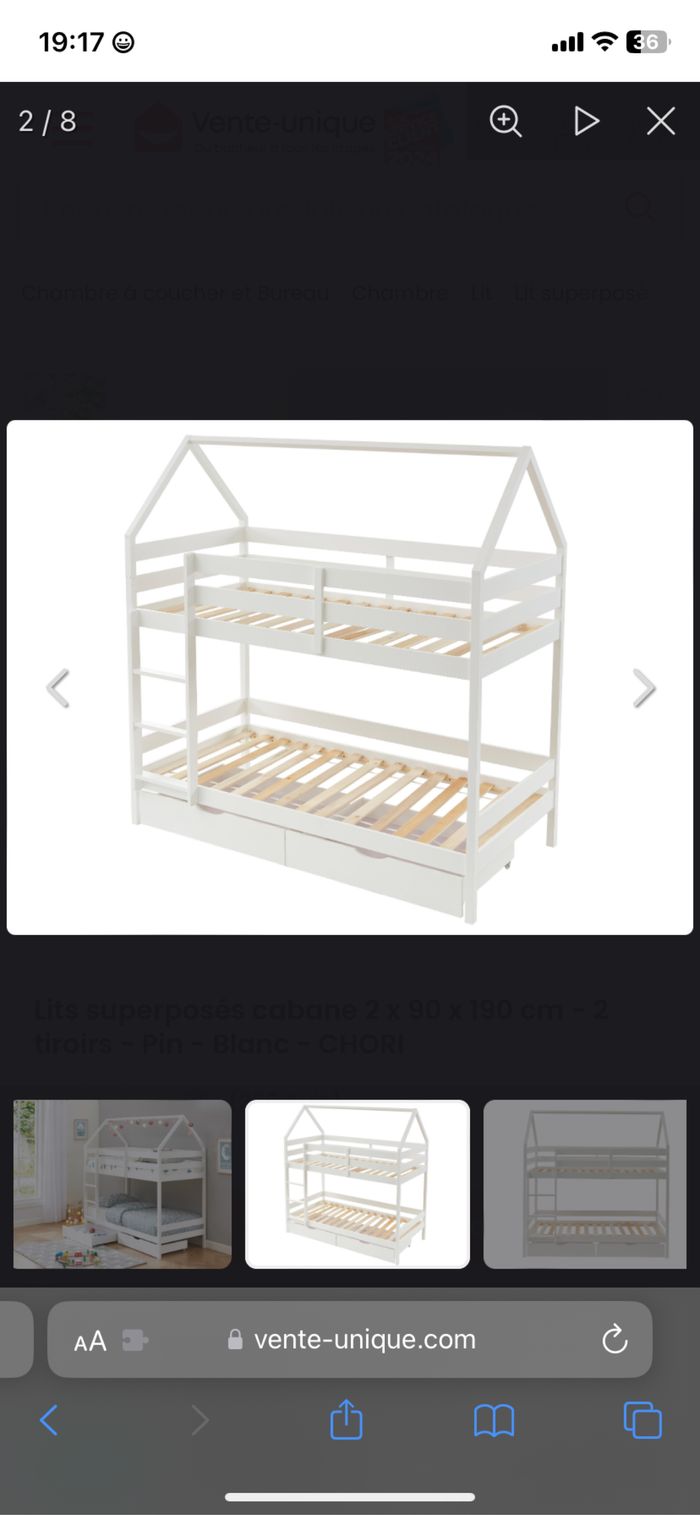Image resolution: width=700 pixels, height=1515 pixels.
Task: Open Safari bookmarks
Action: [494, 1420]
